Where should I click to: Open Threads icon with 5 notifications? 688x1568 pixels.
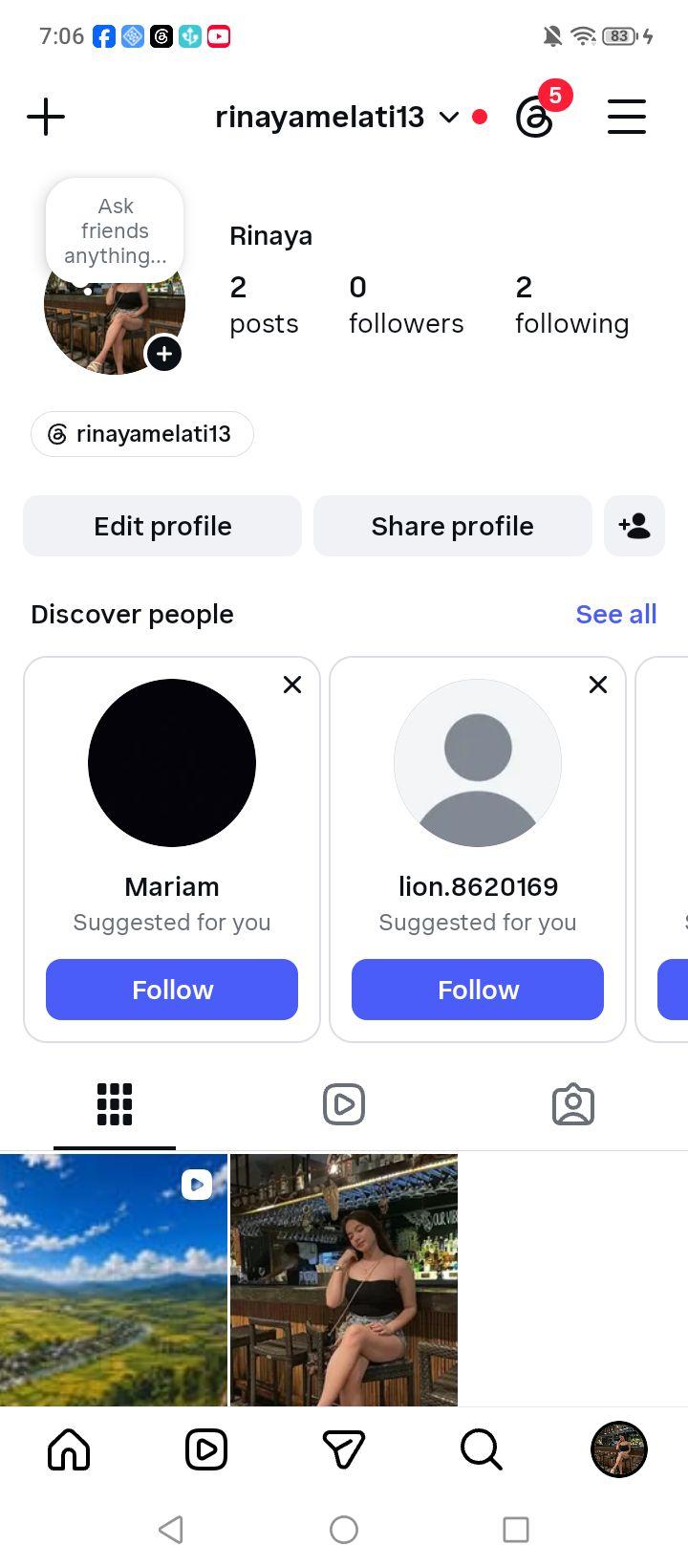tap(536, 117)
